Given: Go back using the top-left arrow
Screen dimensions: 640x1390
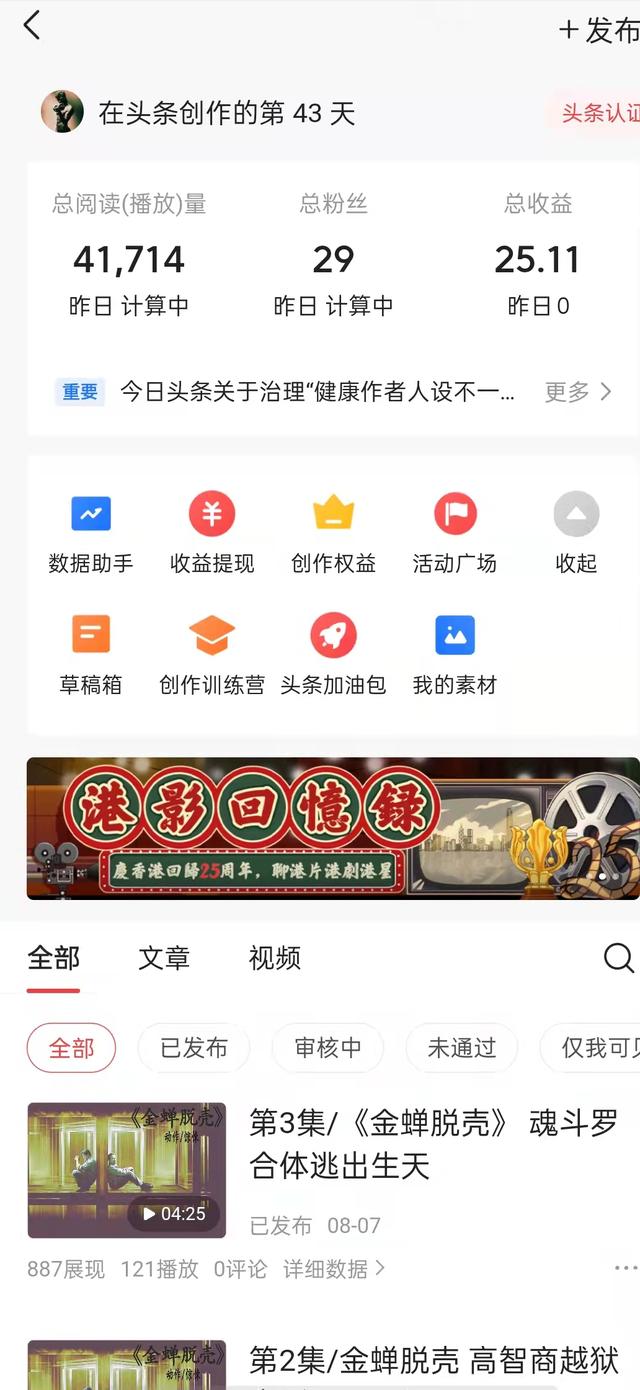Looking at the screenshot, I should pos(32,26).
